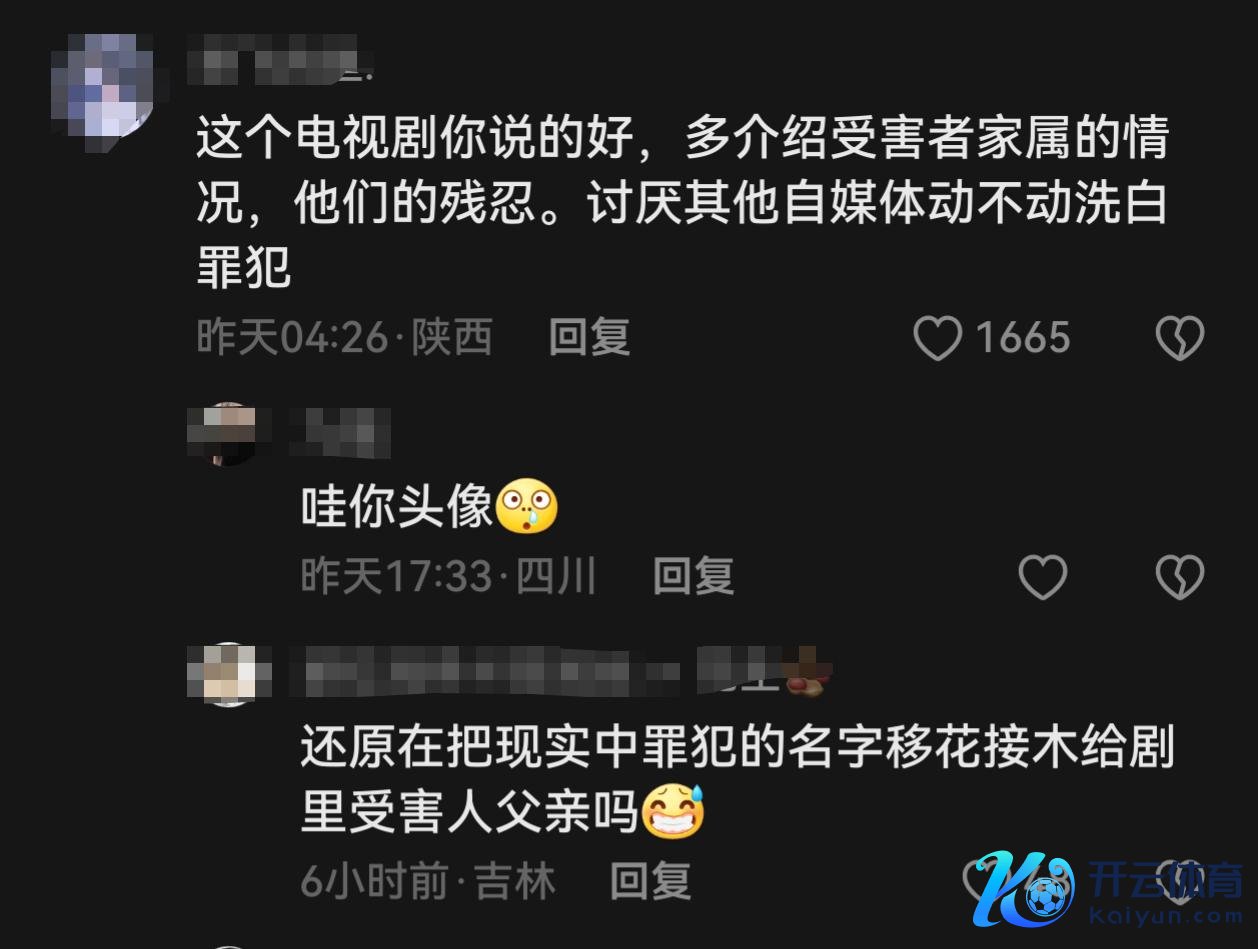Like the reply 哇你头像

[x=1042, y=577]
